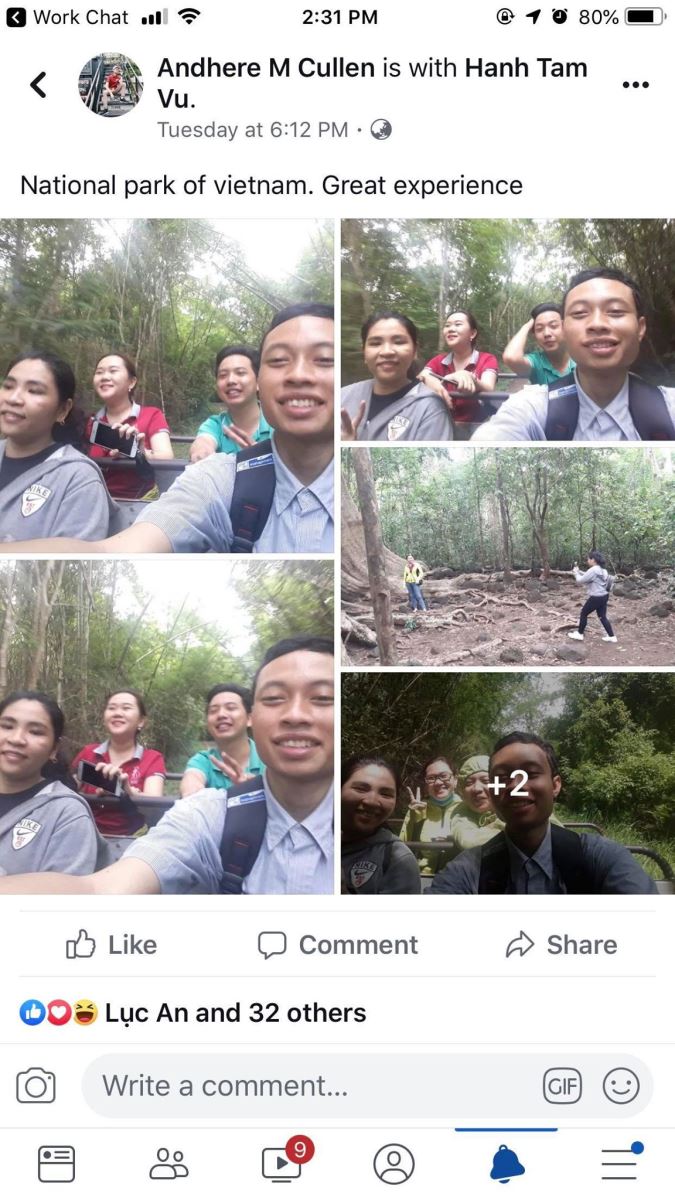The height and width of the screenshot is (1200, 675).
Task: Open the GIF picker
Action: 562,1086
